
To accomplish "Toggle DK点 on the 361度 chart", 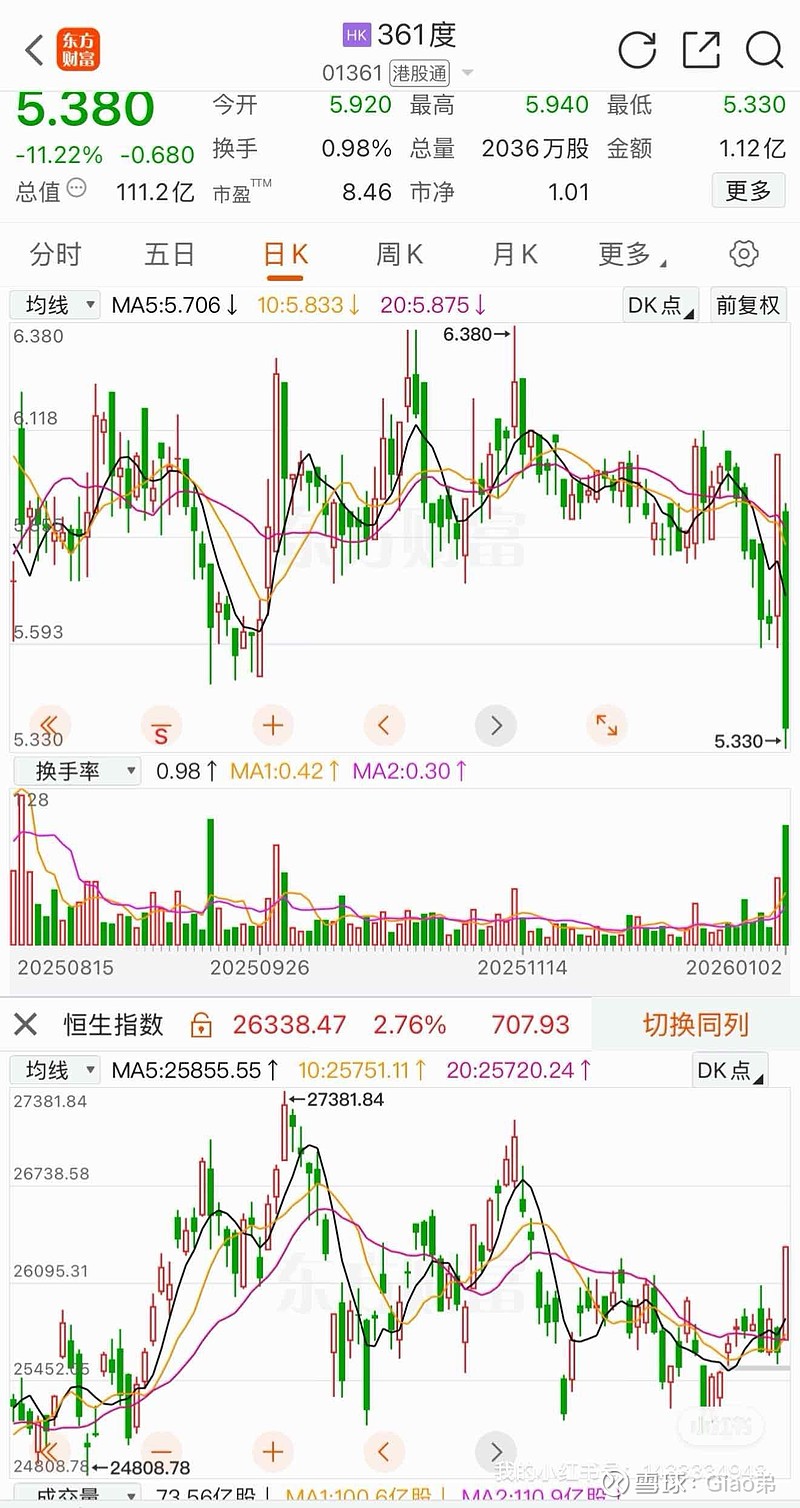I will [x=660, y=305].
